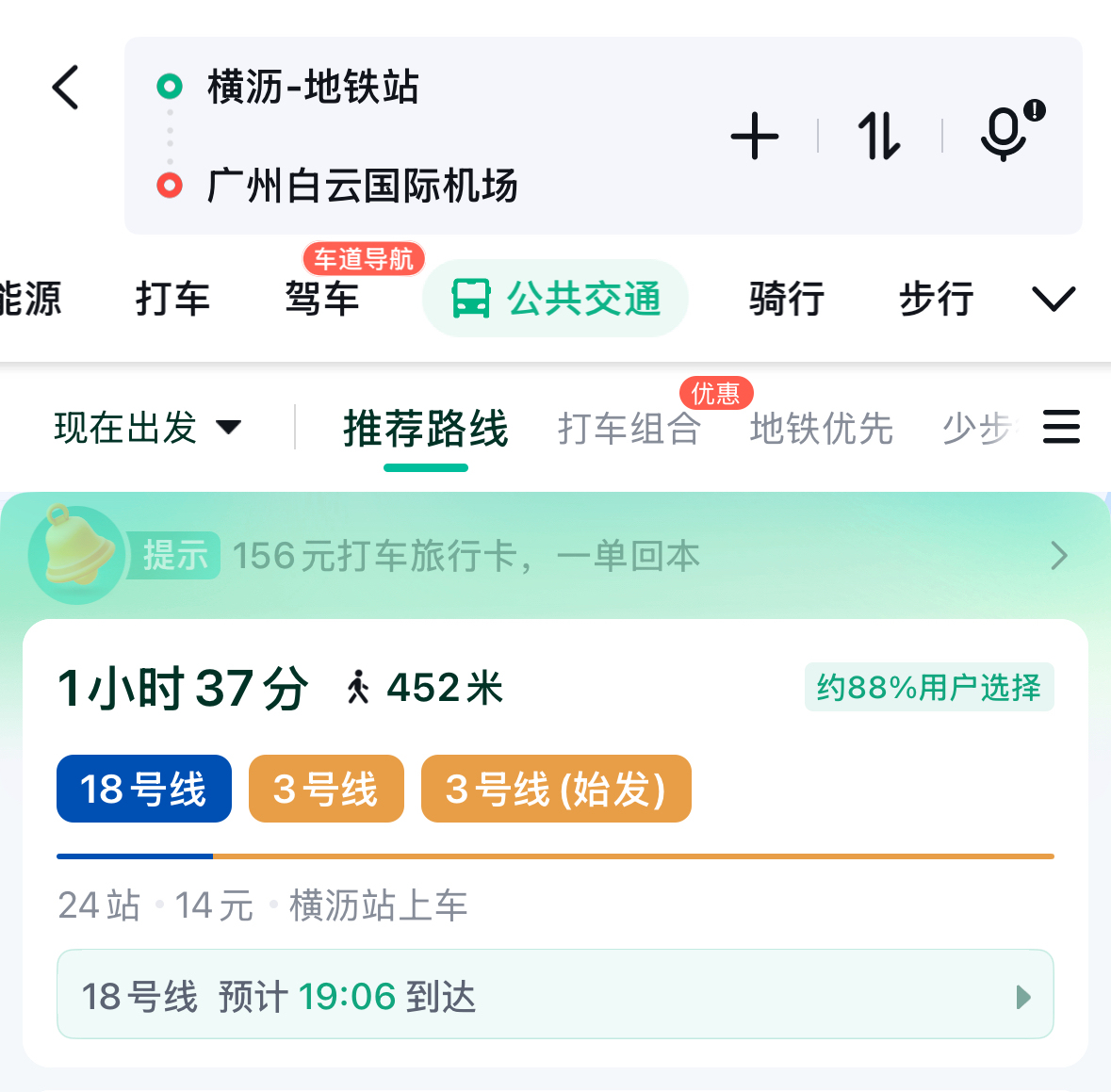Open the route filter list menu
Screen dimensions: 1111x1092
(x=1061, y=427)
